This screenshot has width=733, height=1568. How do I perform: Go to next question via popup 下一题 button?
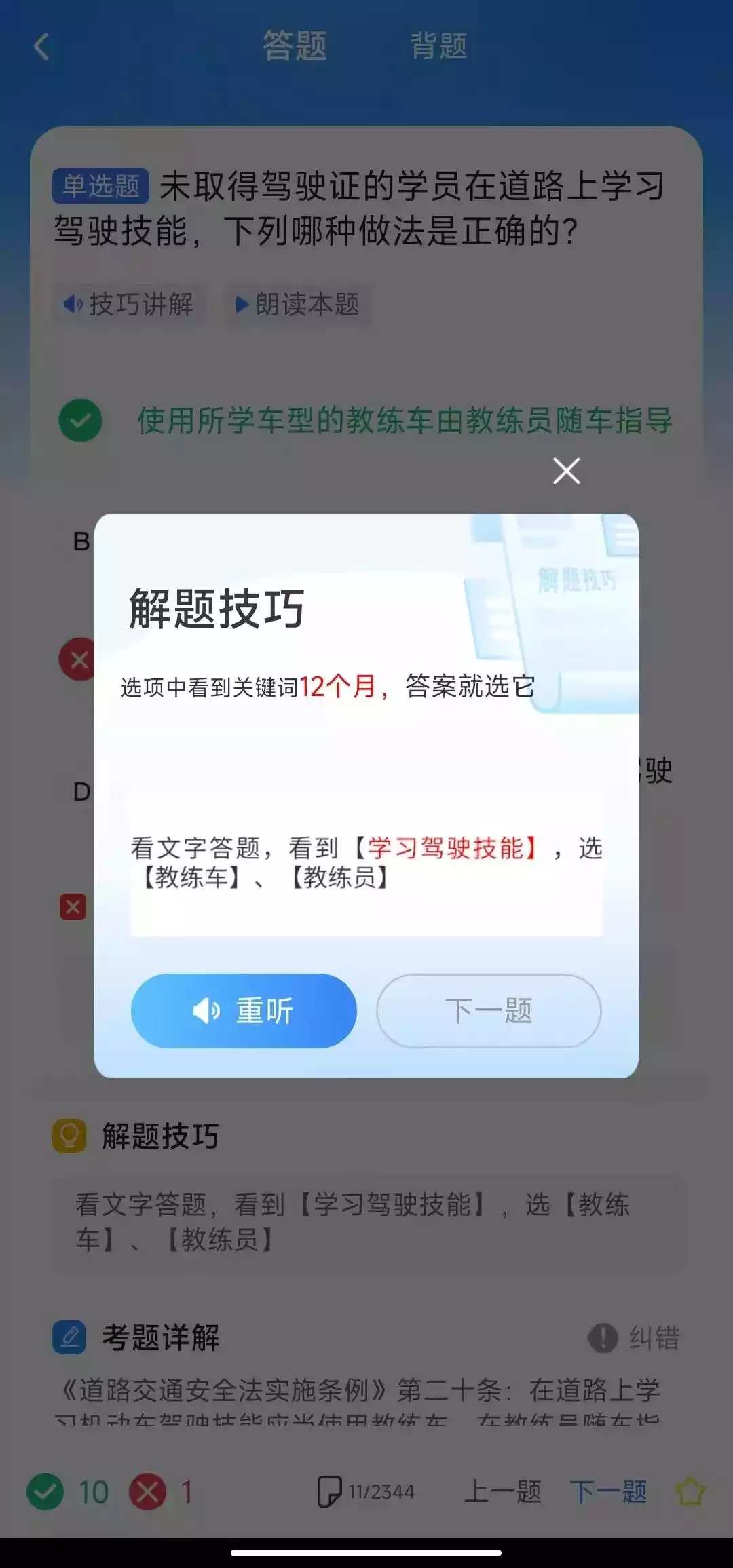pos(489,1011)
